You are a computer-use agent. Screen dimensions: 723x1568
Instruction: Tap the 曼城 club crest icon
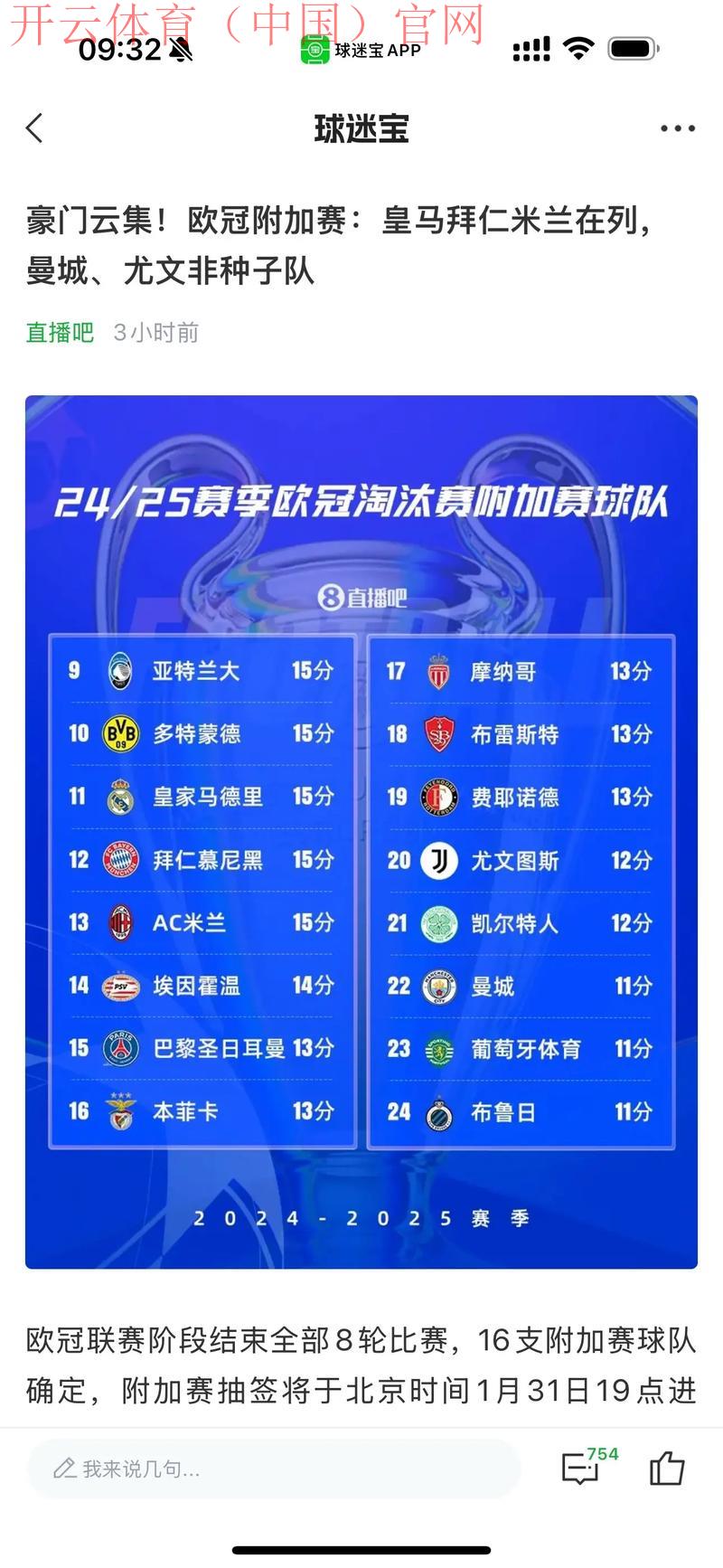[x=438, y=987]
